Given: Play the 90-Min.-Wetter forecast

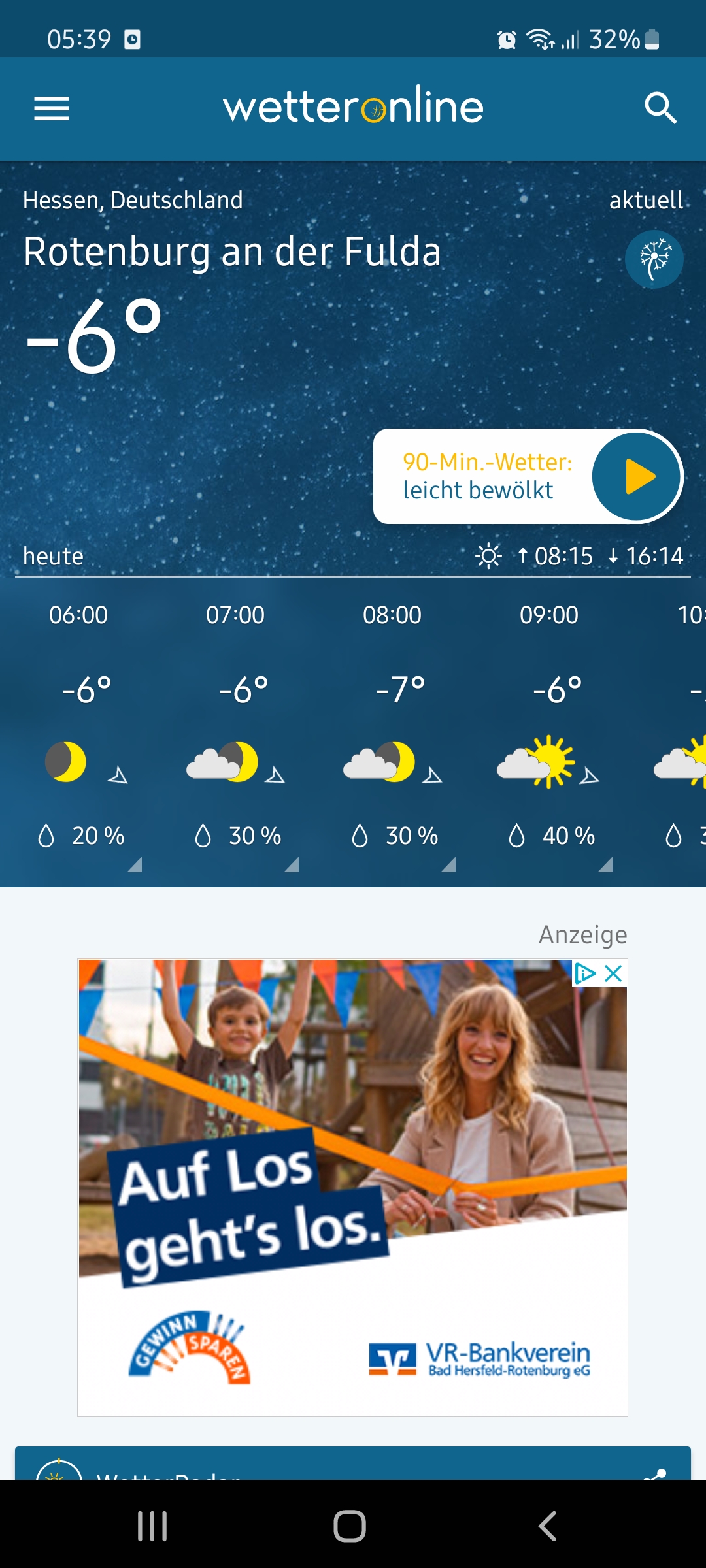Looking at the screenshot, I should [x=636, y=476].
